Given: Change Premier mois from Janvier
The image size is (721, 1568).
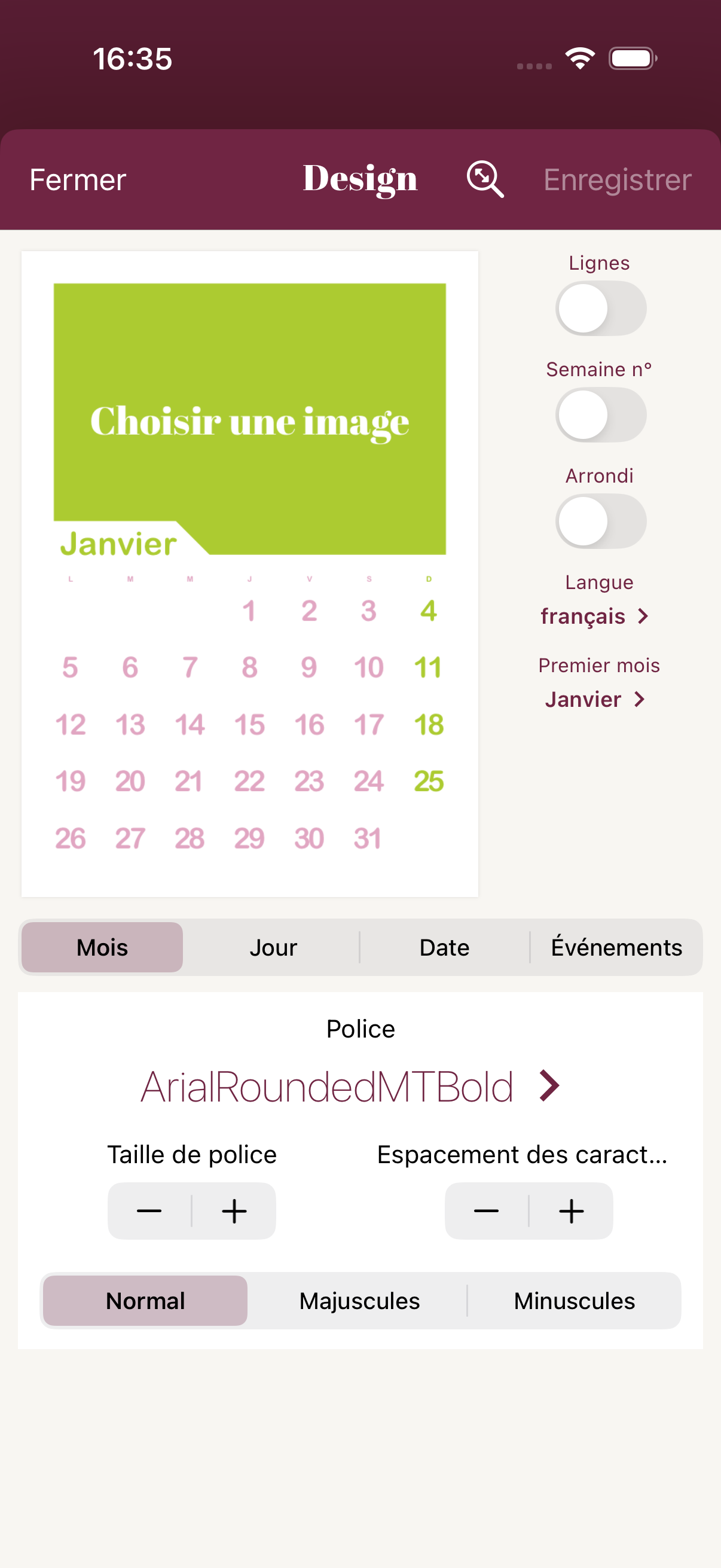Looking at the screenshot, I should [x=594, y=698].
